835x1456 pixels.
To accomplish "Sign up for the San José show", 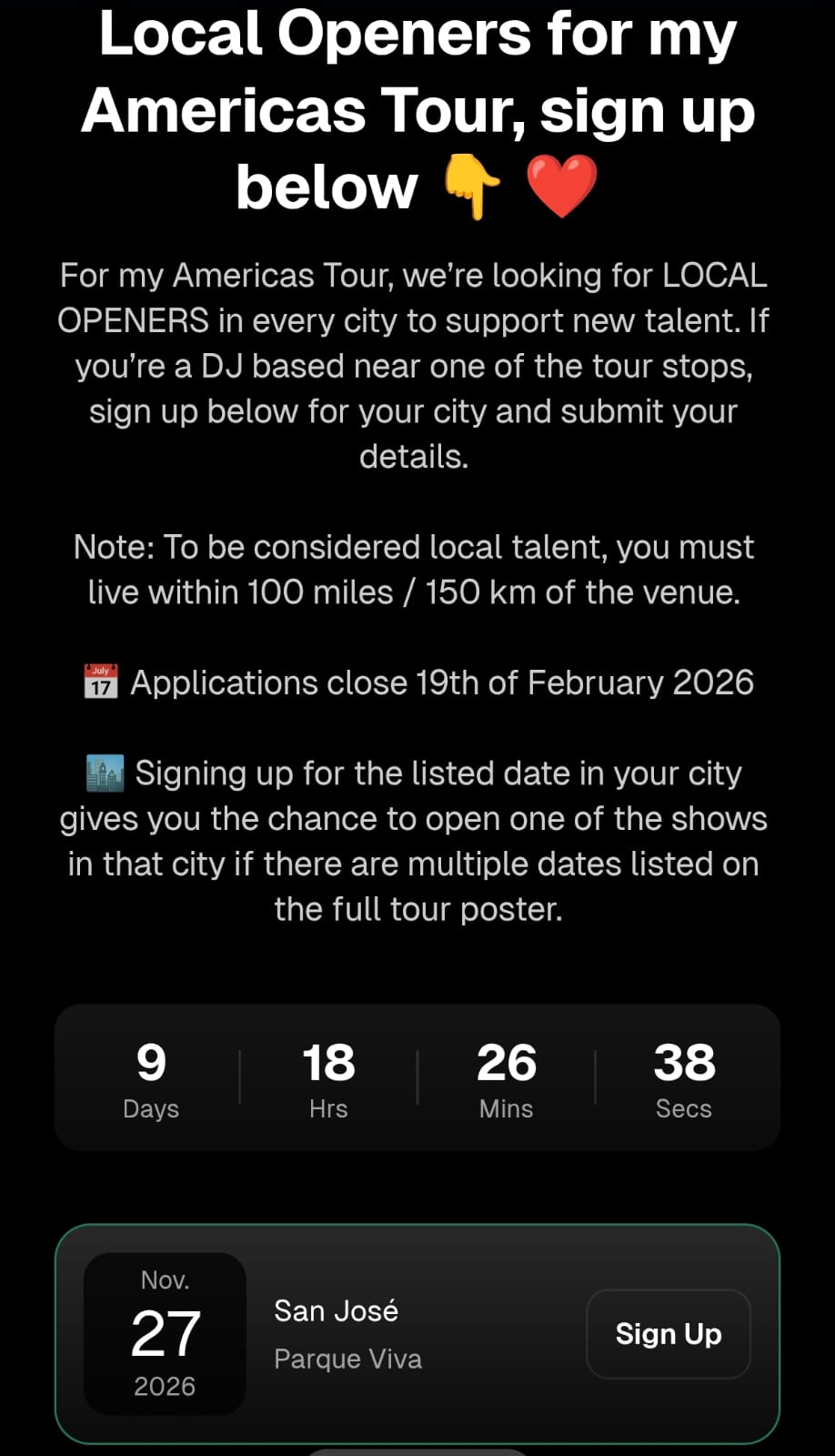I will (668, 1333).
